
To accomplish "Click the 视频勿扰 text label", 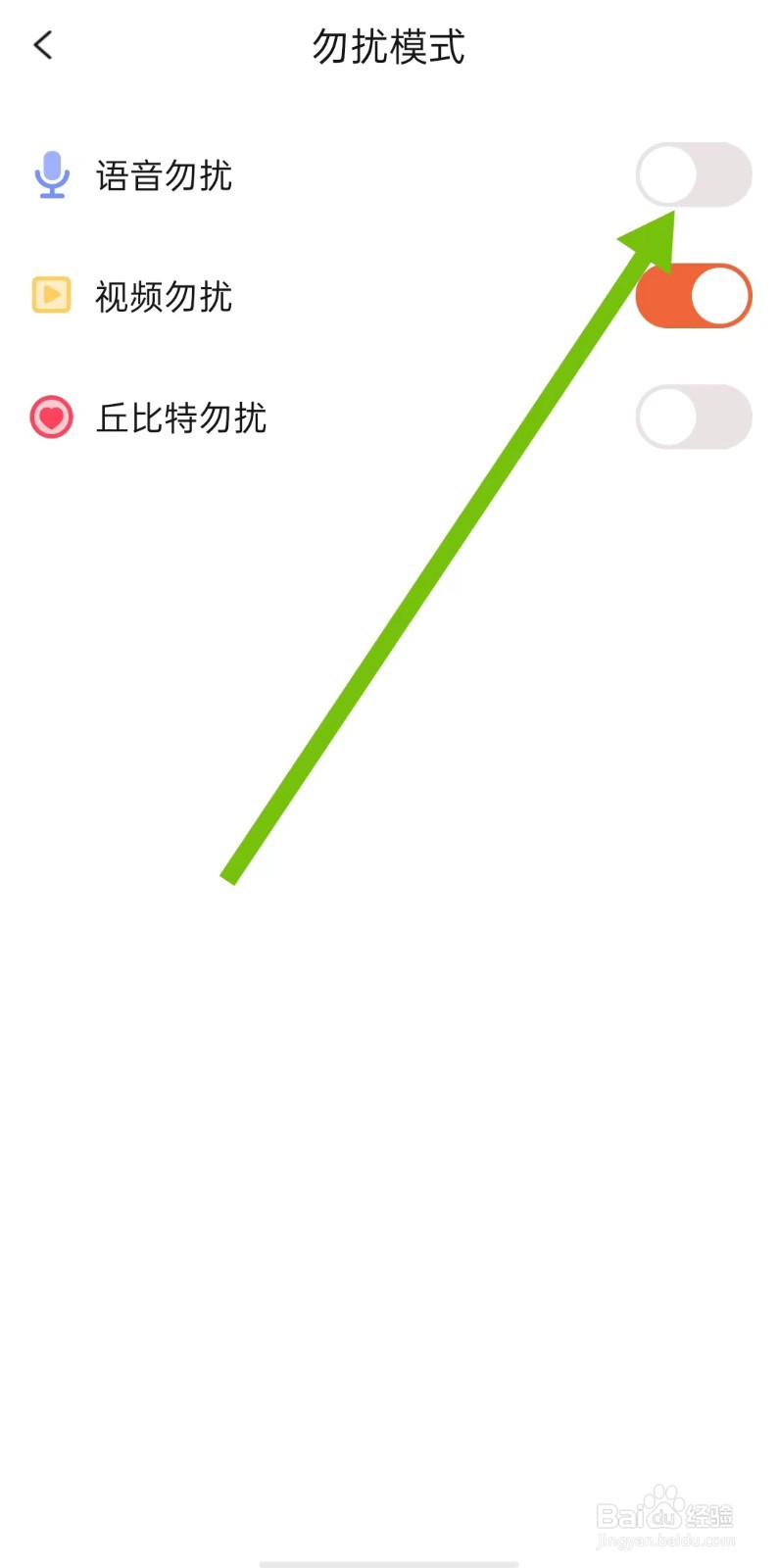I will click(165, 298).
